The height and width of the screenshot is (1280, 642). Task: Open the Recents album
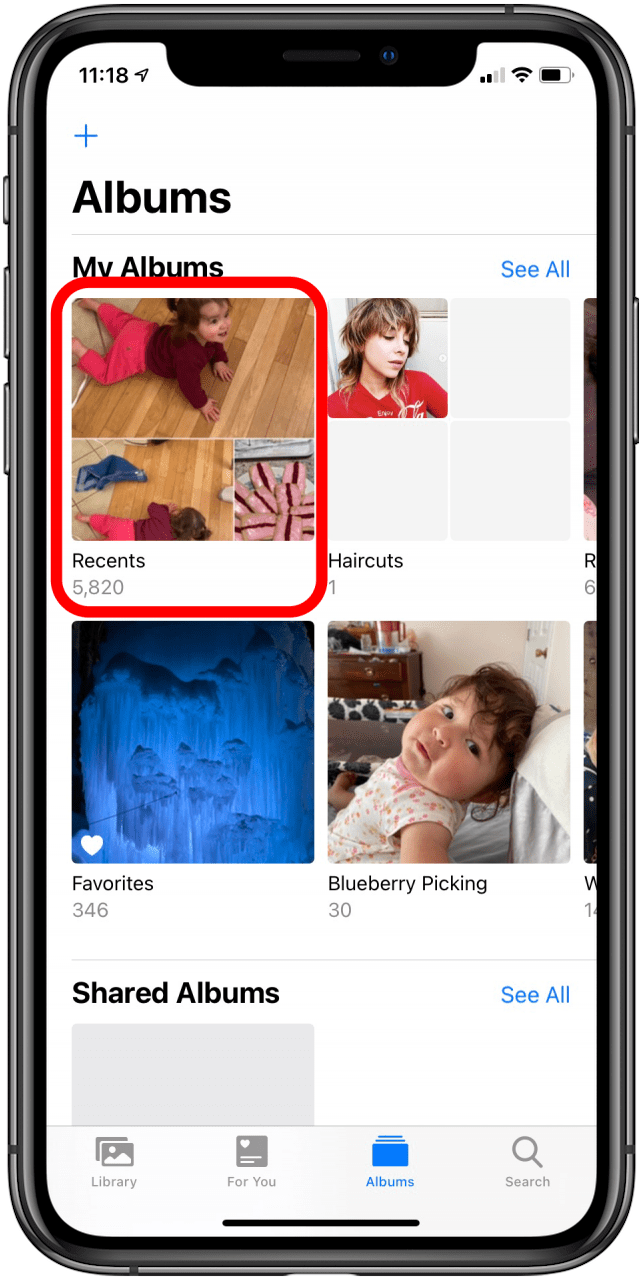tap(193, 420)
